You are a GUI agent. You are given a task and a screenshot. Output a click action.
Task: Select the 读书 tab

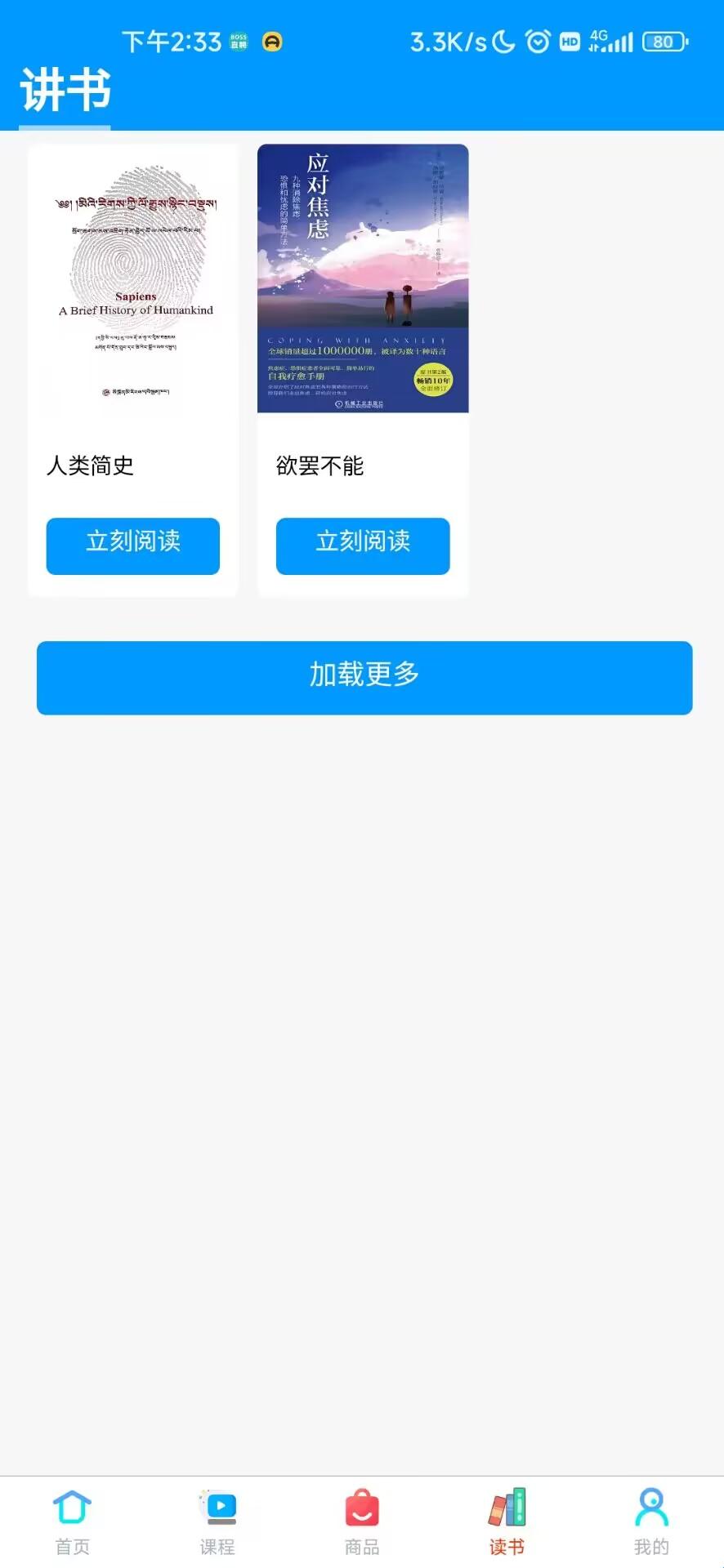pos(507,1521)
